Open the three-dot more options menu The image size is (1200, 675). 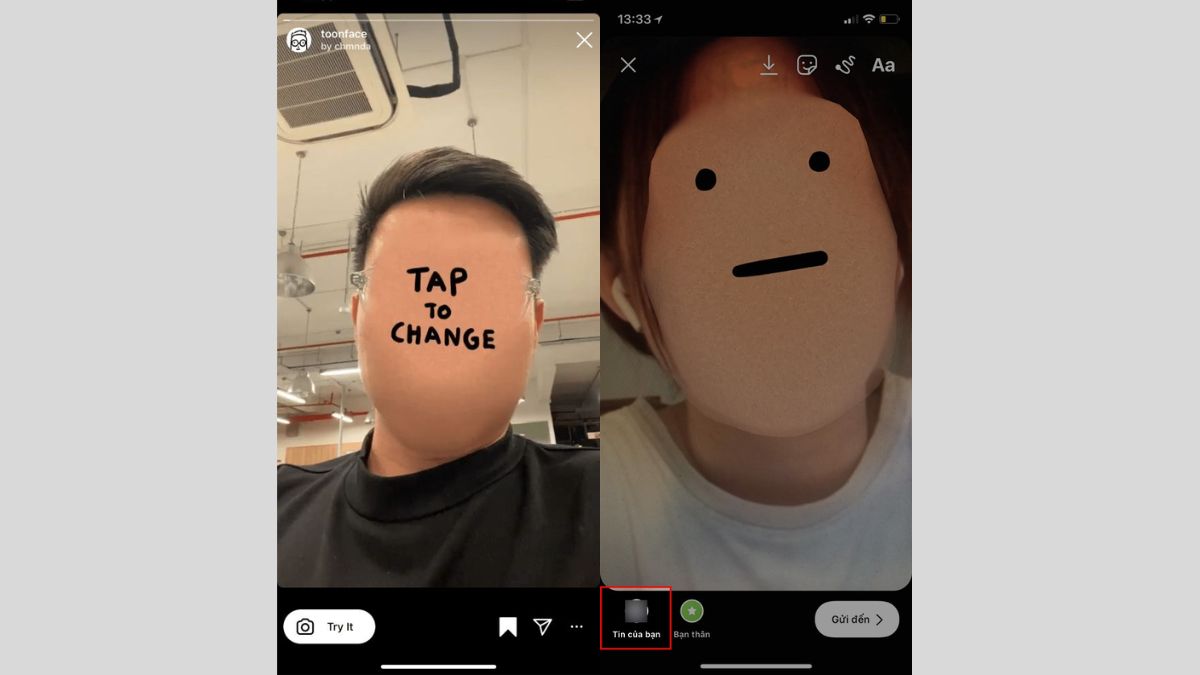pos(576,627)
